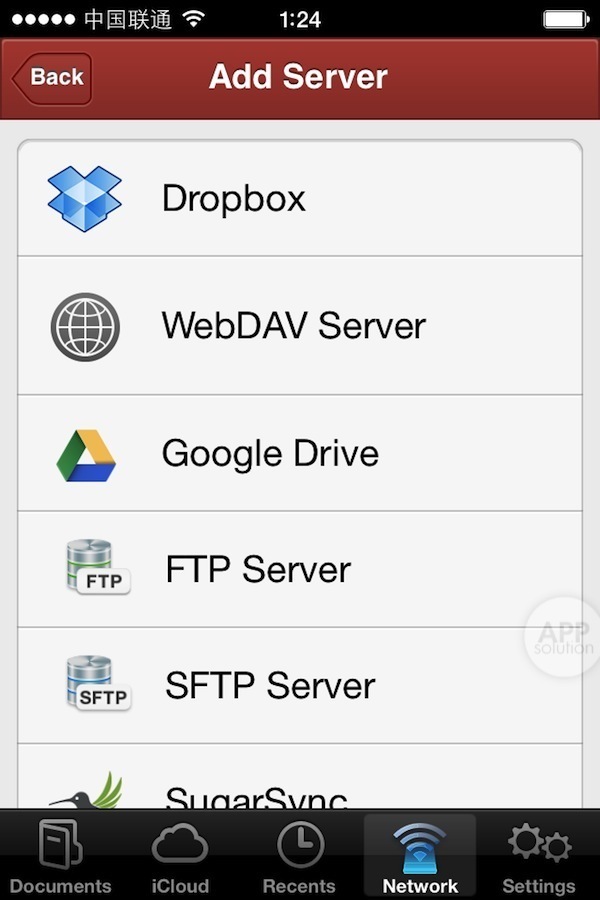Go to the Settings tab

(x=539, y=857)
